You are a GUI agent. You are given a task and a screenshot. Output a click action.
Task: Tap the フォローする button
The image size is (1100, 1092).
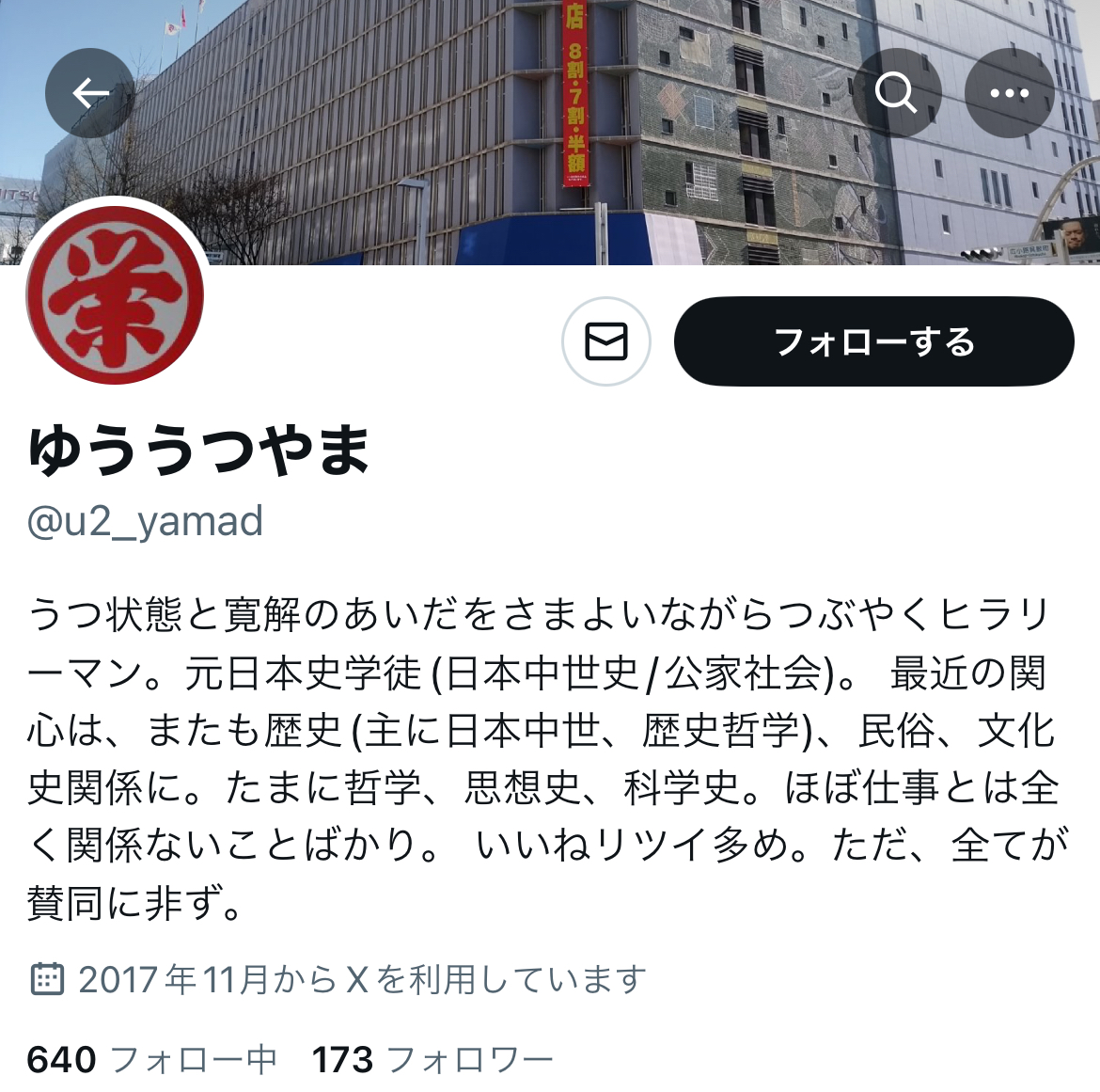[873, 341]
